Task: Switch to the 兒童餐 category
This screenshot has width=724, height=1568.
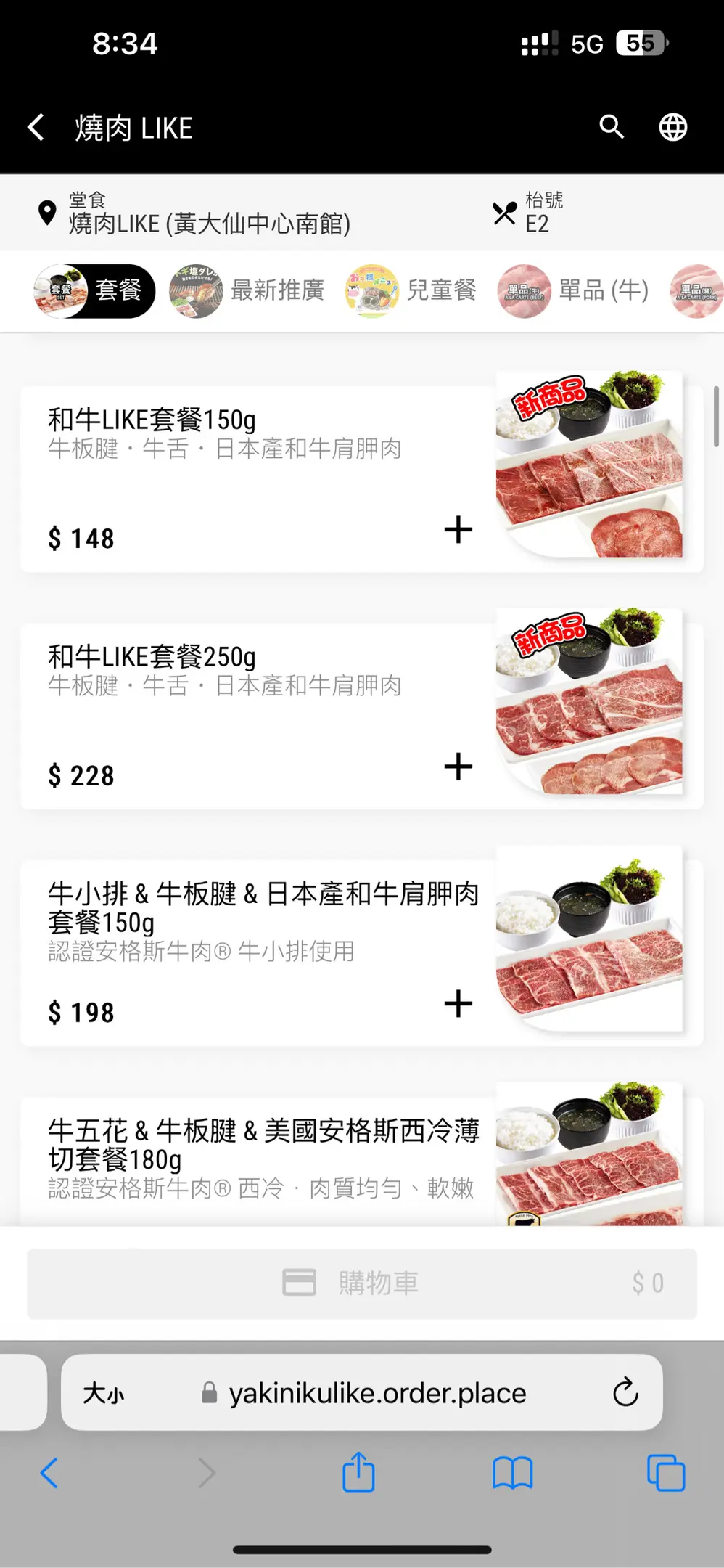Action: coord(411,291)
